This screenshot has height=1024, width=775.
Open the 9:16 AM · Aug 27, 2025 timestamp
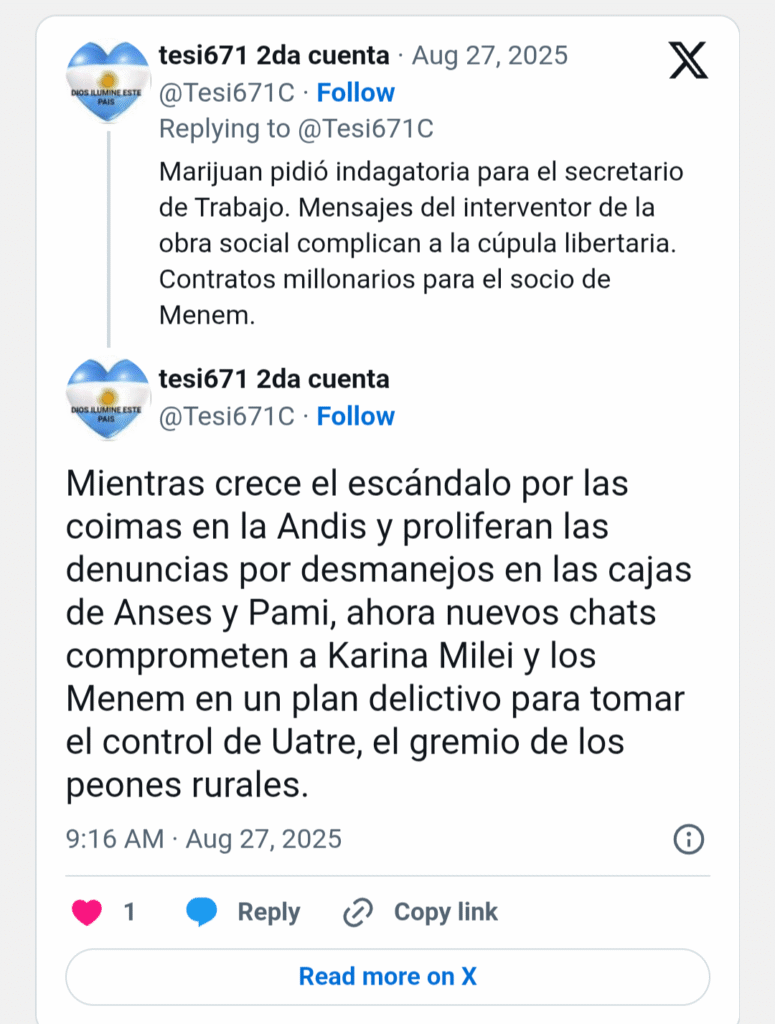[204, 839]
